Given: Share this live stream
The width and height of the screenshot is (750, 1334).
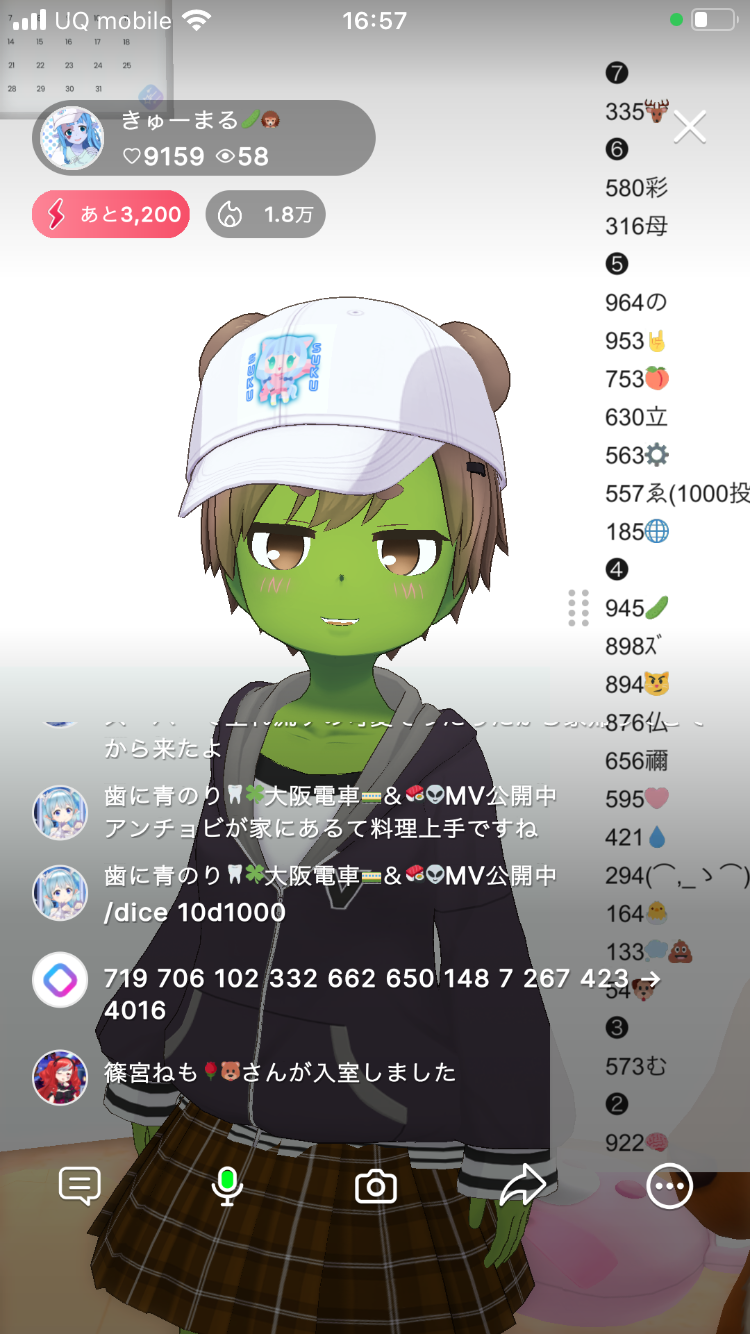Looking at the screenshot, I should pyautogui.click(x=522, y=1186).
